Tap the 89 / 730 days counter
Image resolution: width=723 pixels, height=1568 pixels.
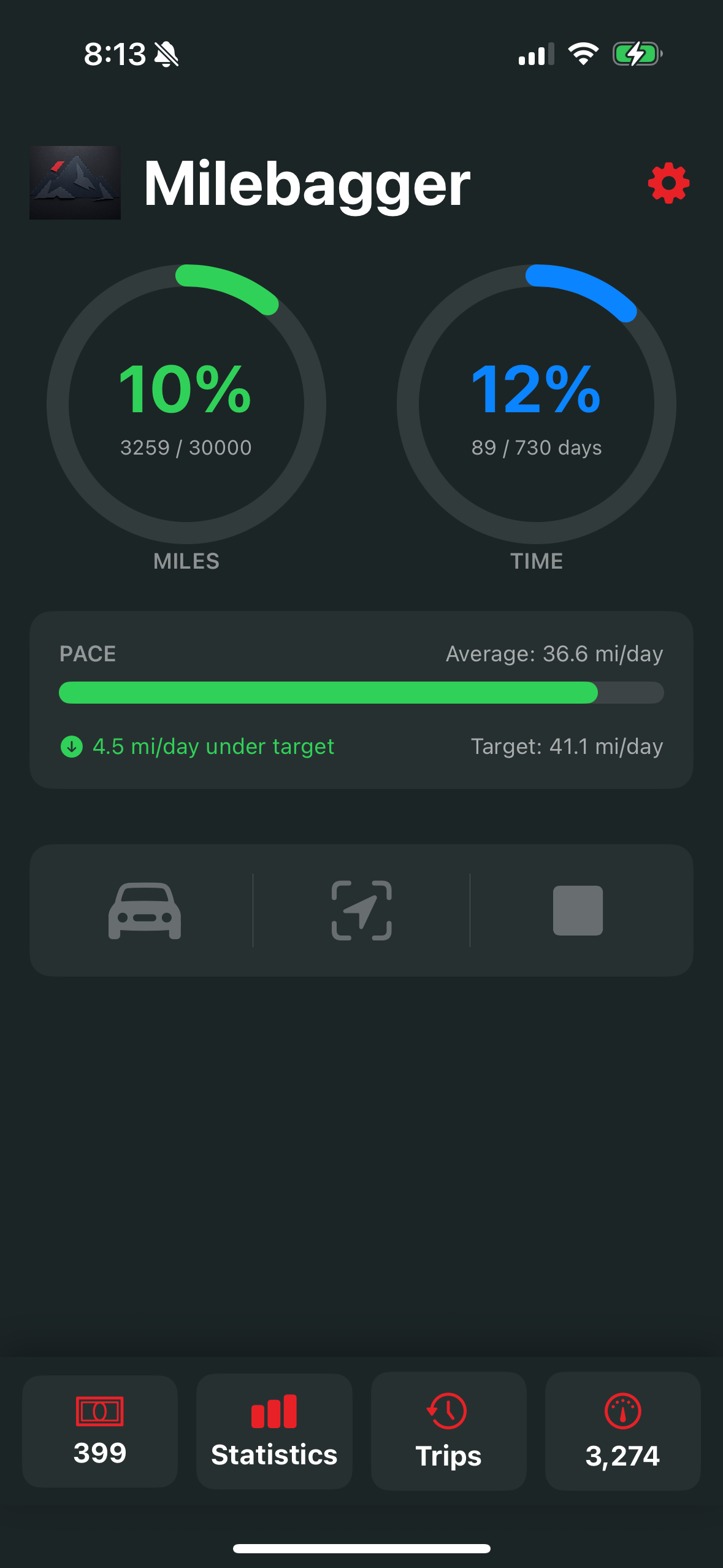tap(537, 447)
